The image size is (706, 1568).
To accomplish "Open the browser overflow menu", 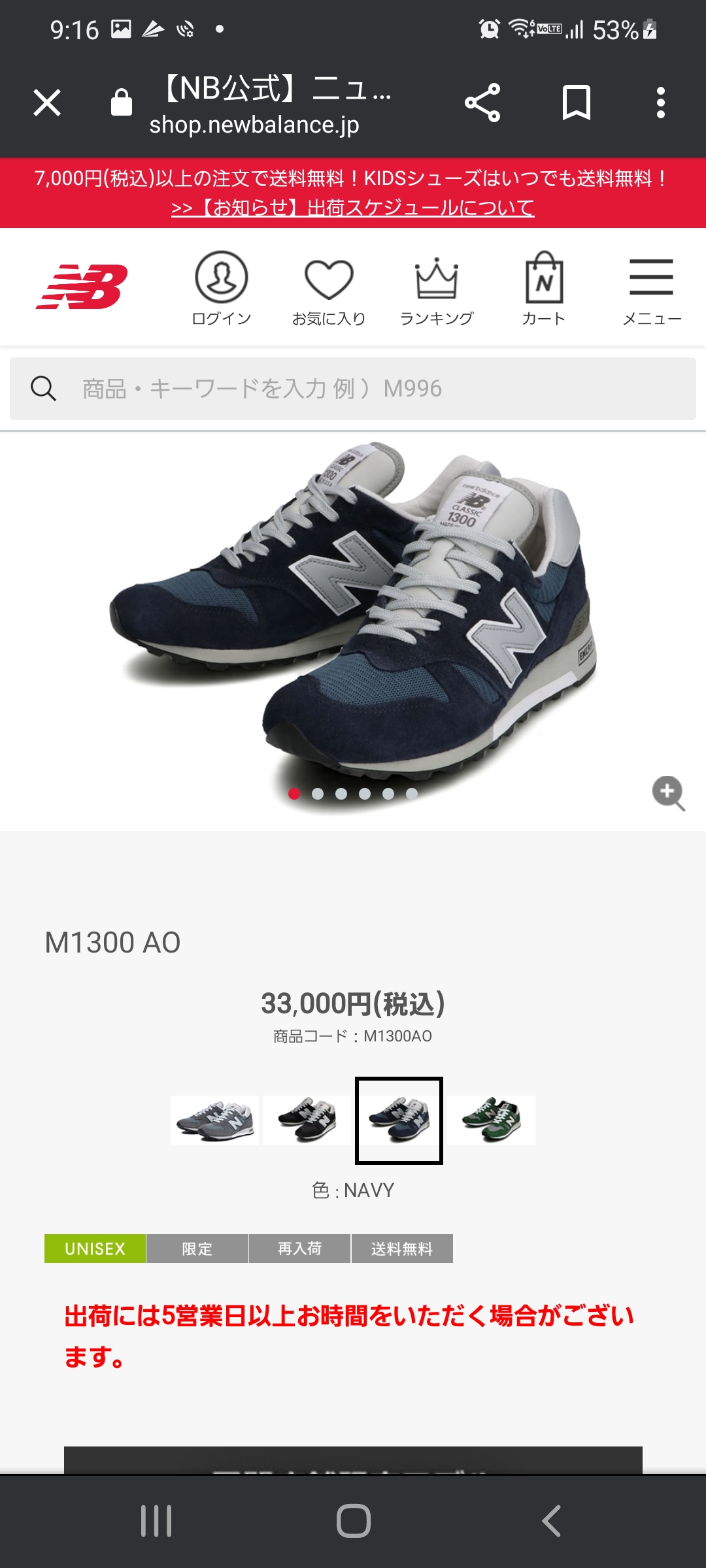I will coord(660,103).
